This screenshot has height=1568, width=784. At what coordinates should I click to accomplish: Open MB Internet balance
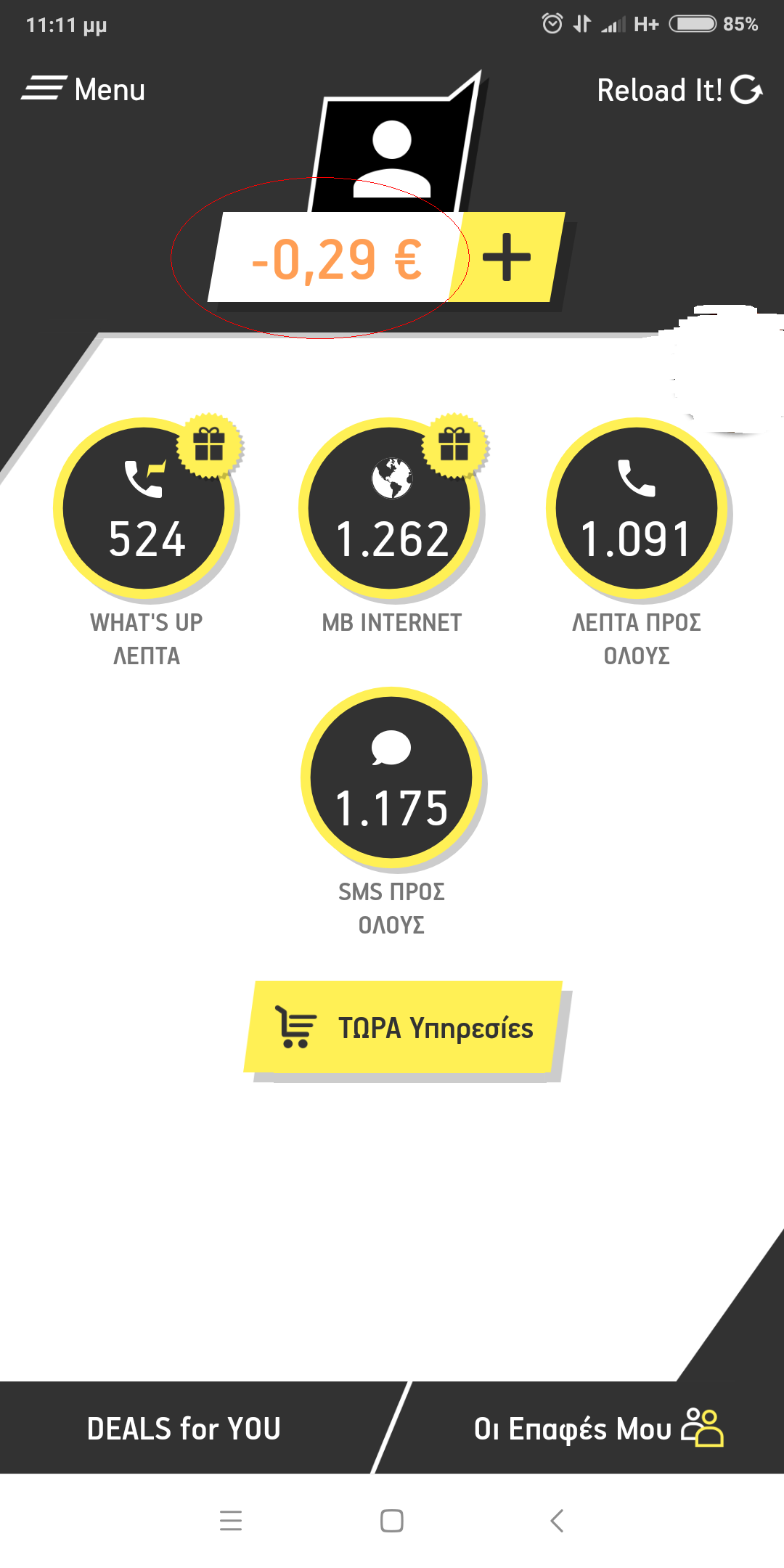pyautogui.click(x=391, y=508)
